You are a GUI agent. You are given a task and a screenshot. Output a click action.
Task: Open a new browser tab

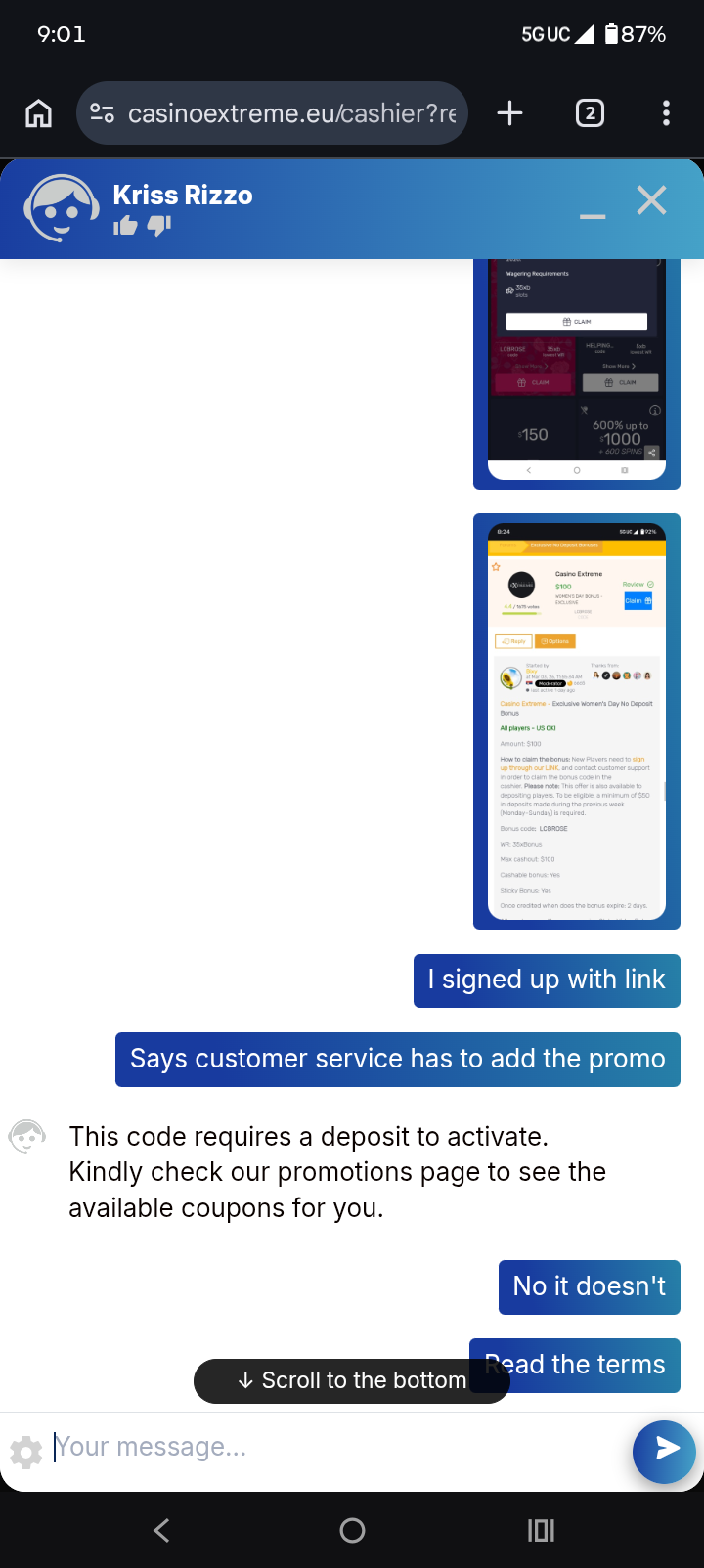coord(509,113)
